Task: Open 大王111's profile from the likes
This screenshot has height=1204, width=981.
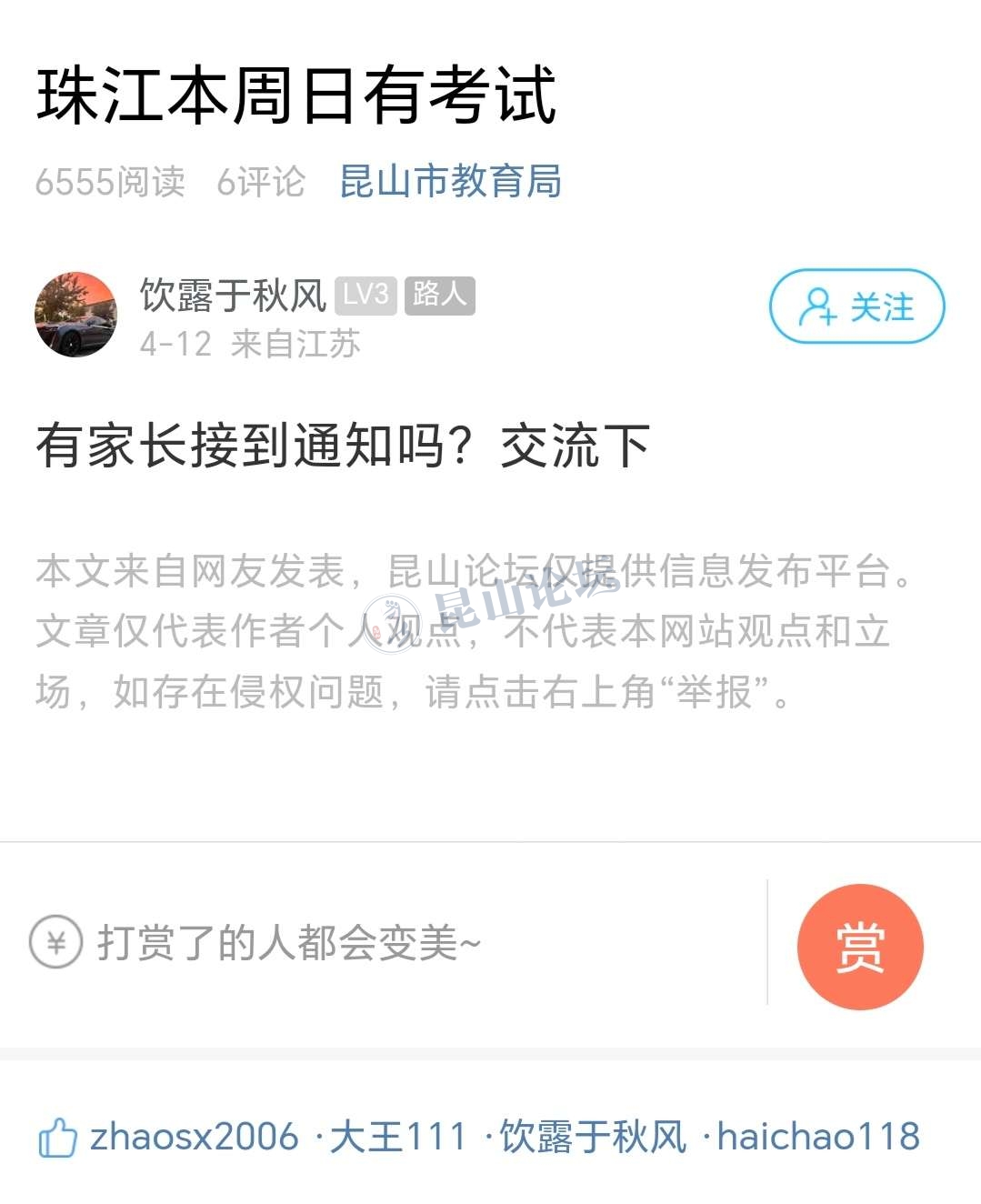Action: (397, 1137)
